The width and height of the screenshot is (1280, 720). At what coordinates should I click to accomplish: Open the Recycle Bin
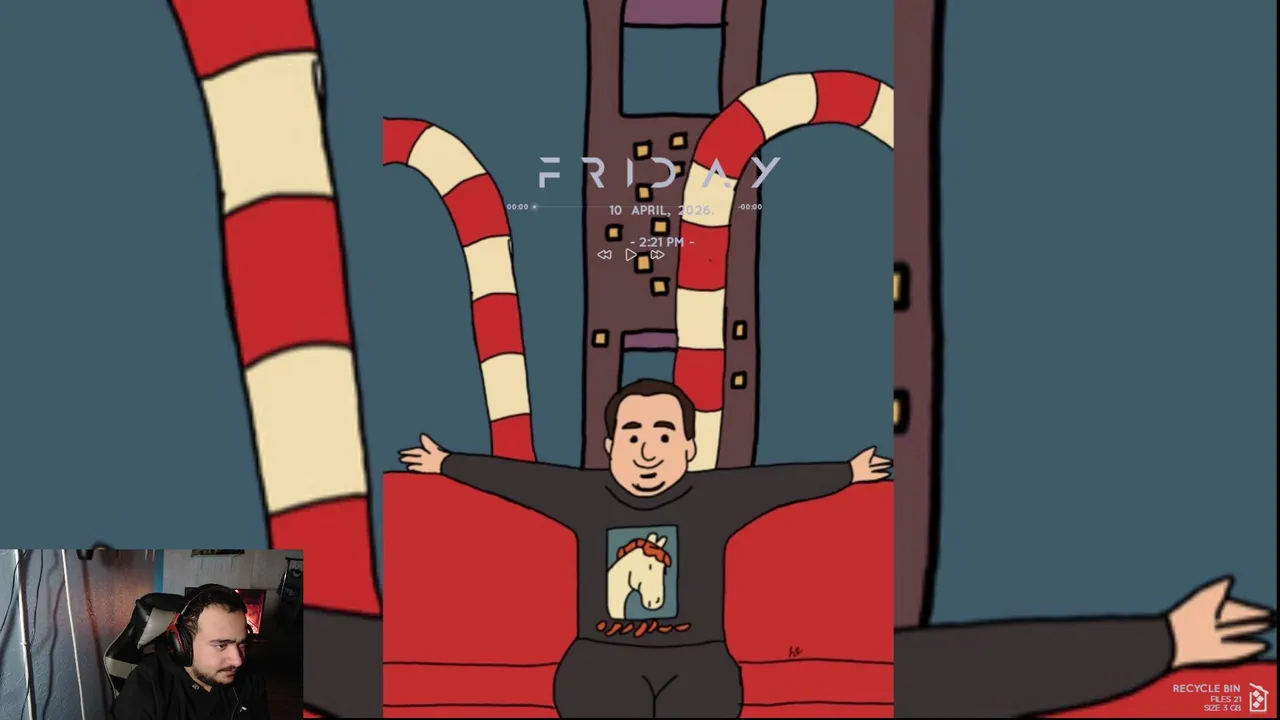click(x=1258, y=697)
